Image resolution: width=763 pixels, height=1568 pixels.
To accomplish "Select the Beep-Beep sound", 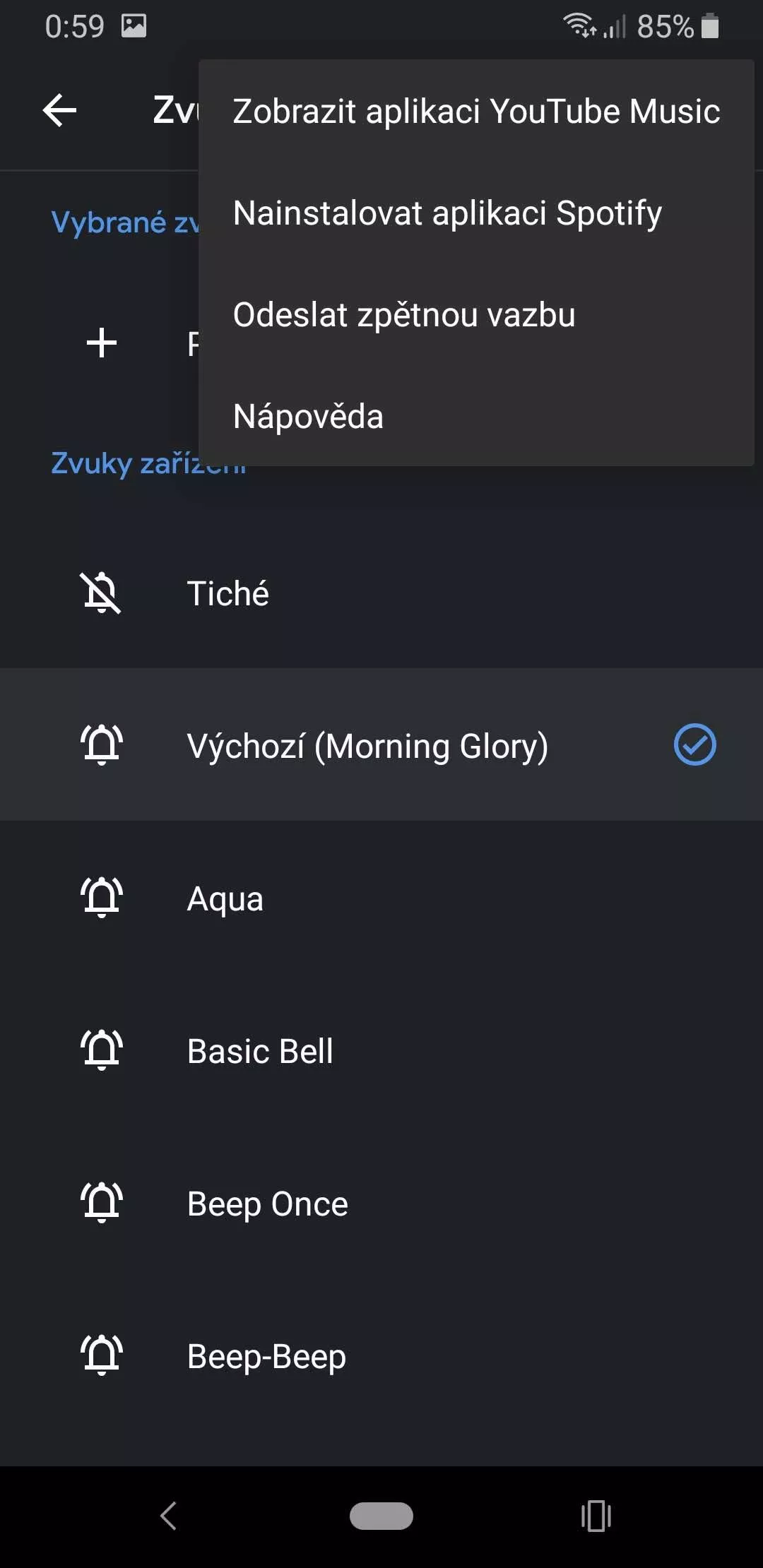I will tap(381, 1355).
